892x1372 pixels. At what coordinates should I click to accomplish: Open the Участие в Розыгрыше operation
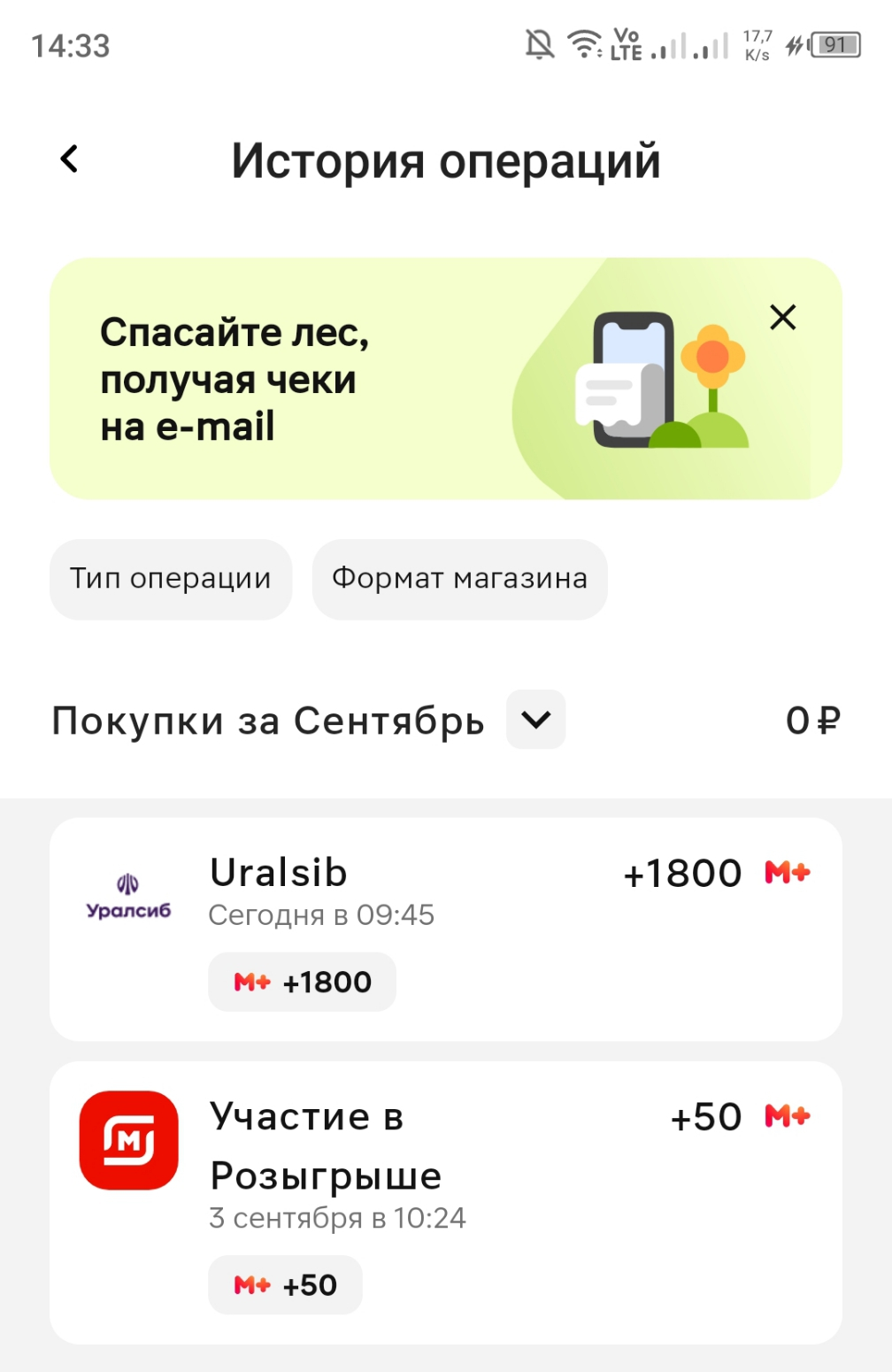(446, 1203)
